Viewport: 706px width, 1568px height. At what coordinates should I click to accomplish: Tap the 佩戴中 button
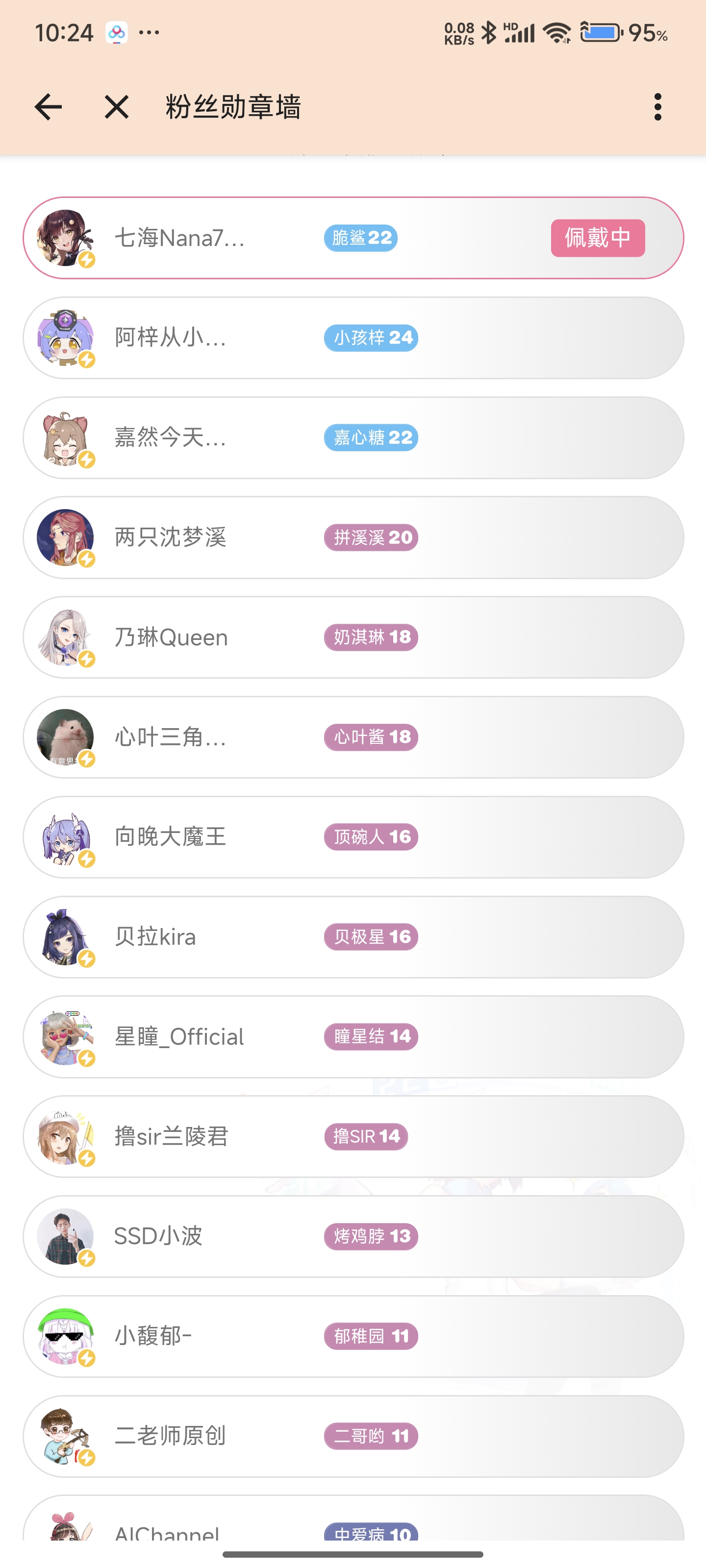597,238
